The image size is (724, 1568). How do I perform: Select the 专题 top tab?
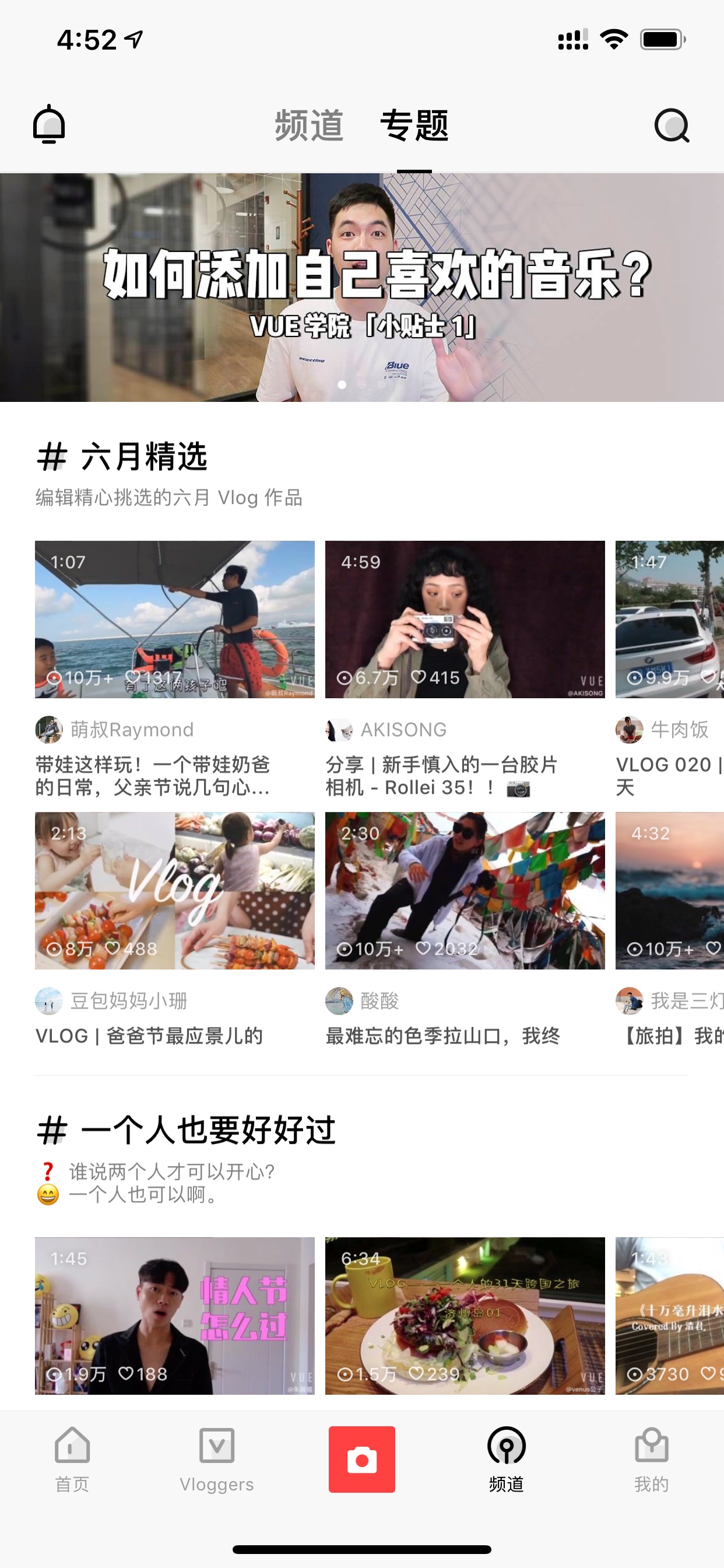(x=414, y=125)
